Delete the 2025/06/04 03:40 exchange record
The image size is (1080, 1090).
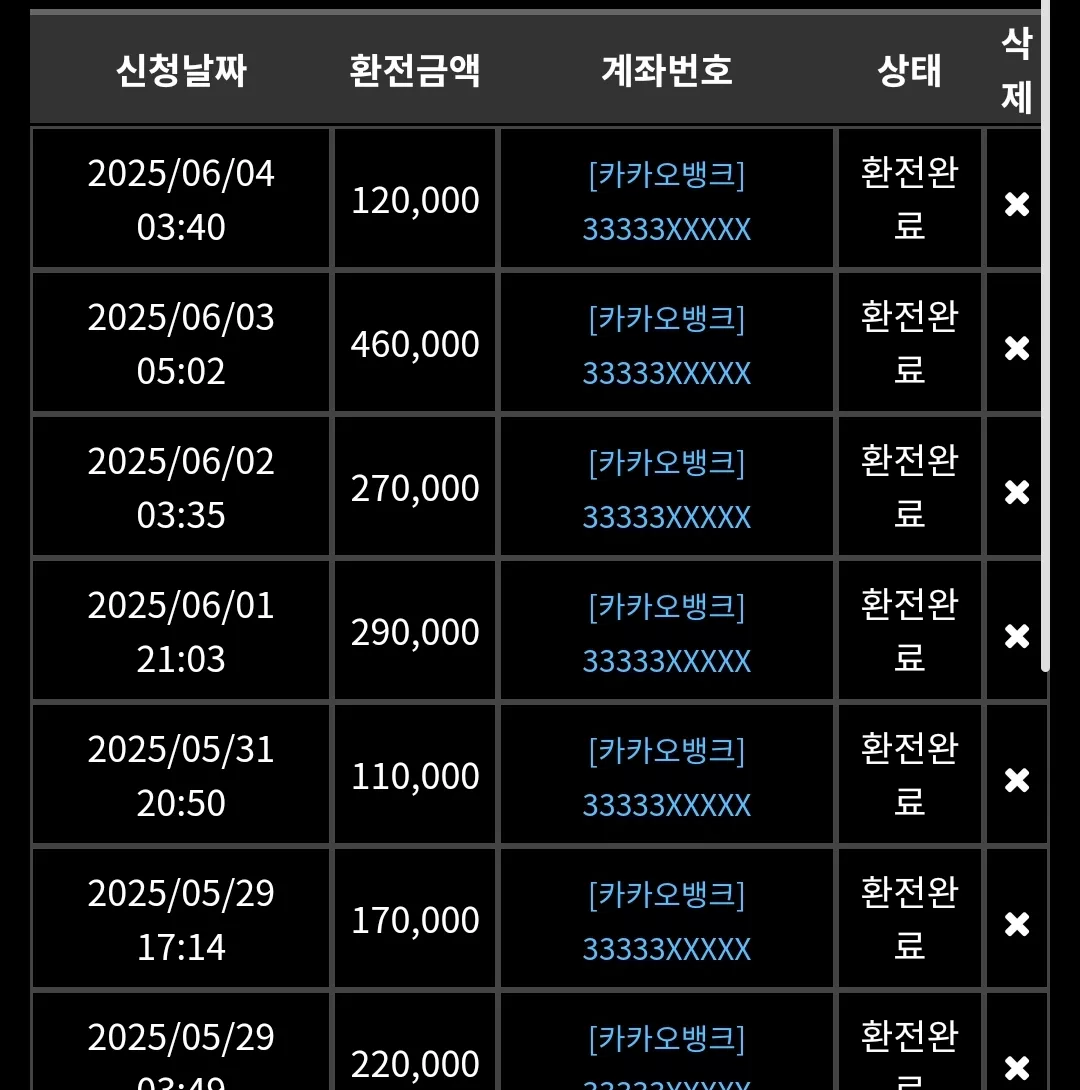click(x=1017, y=204)
